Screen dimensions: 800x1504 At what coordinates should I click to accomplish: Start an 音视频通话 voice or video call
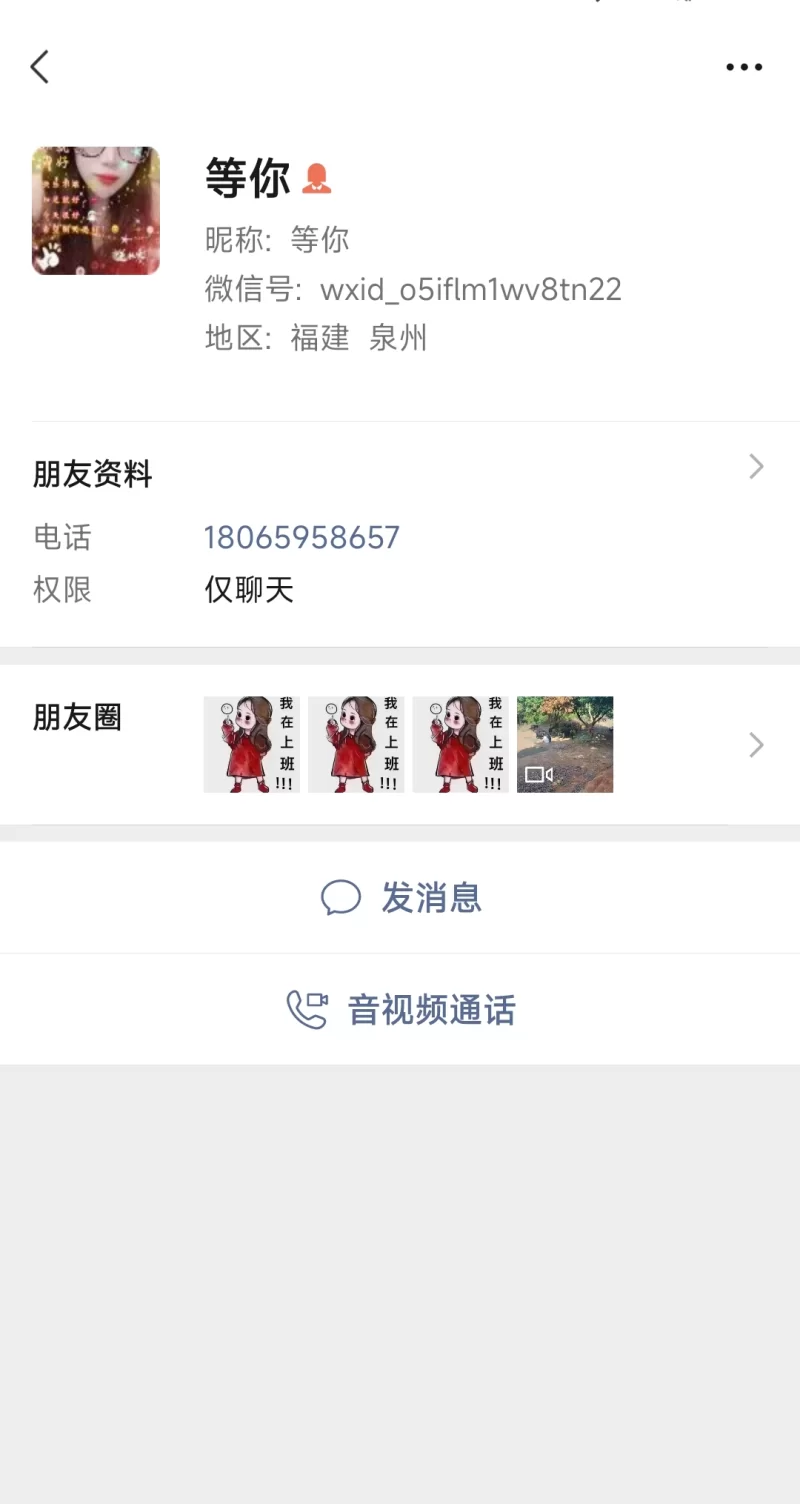click(x=400, y=1010)
